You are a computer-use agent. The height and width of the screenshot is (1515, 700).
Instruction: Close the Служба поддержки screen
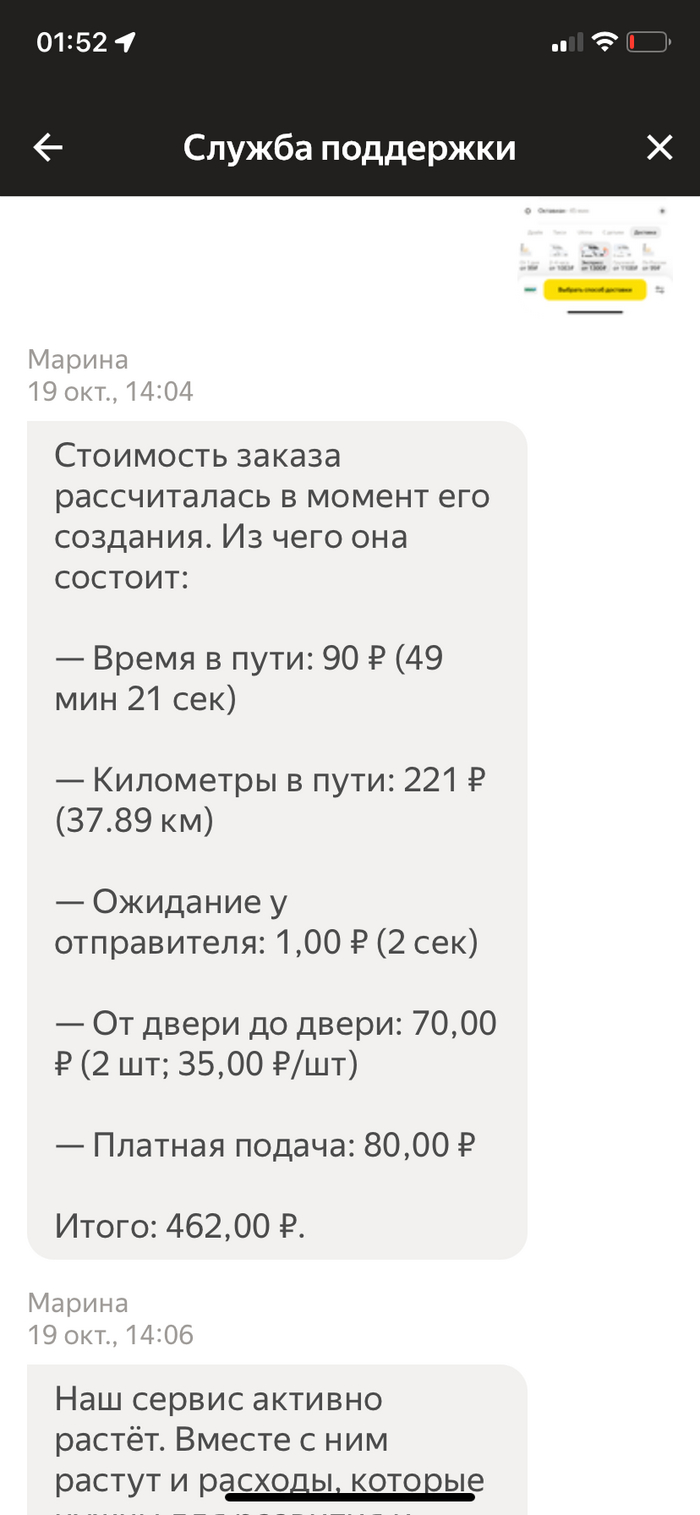[659, 148]
